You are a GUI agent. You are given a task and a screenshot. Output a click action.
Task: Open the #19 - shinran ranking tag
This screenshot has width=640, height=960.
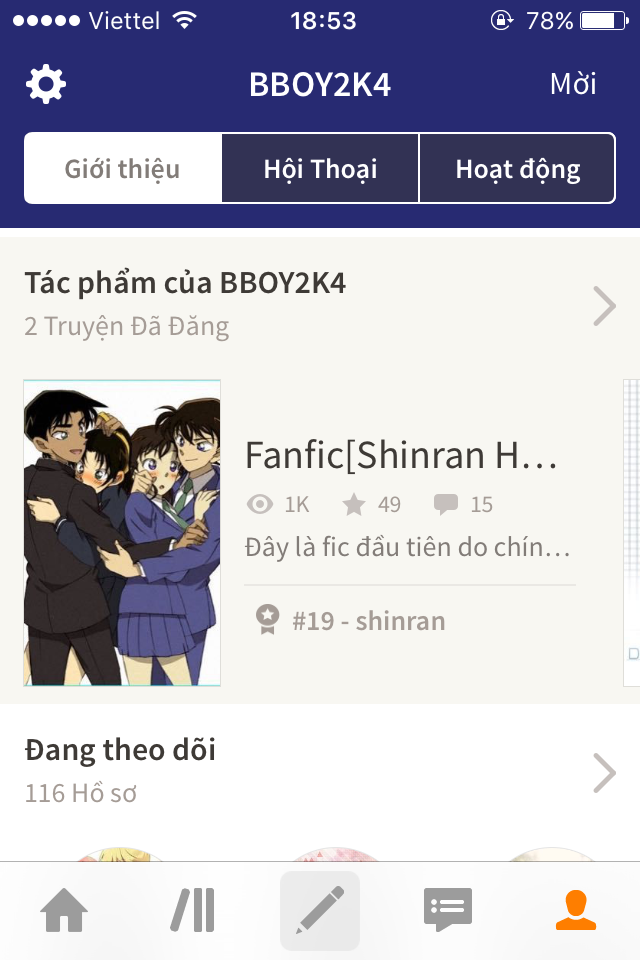pos(367,621)
